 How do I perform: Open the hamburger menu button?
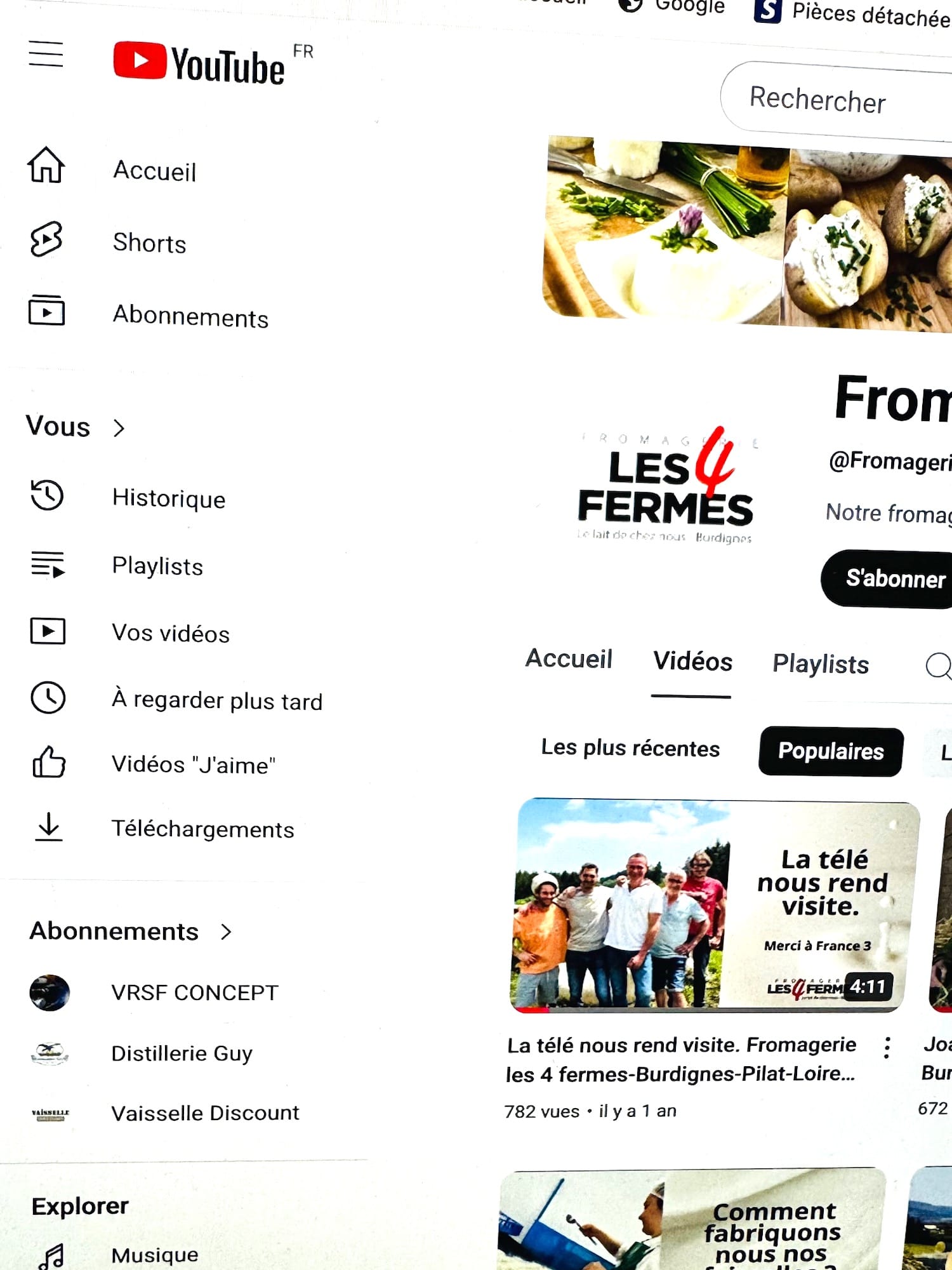pyautogui.click(x=46, y=54)
